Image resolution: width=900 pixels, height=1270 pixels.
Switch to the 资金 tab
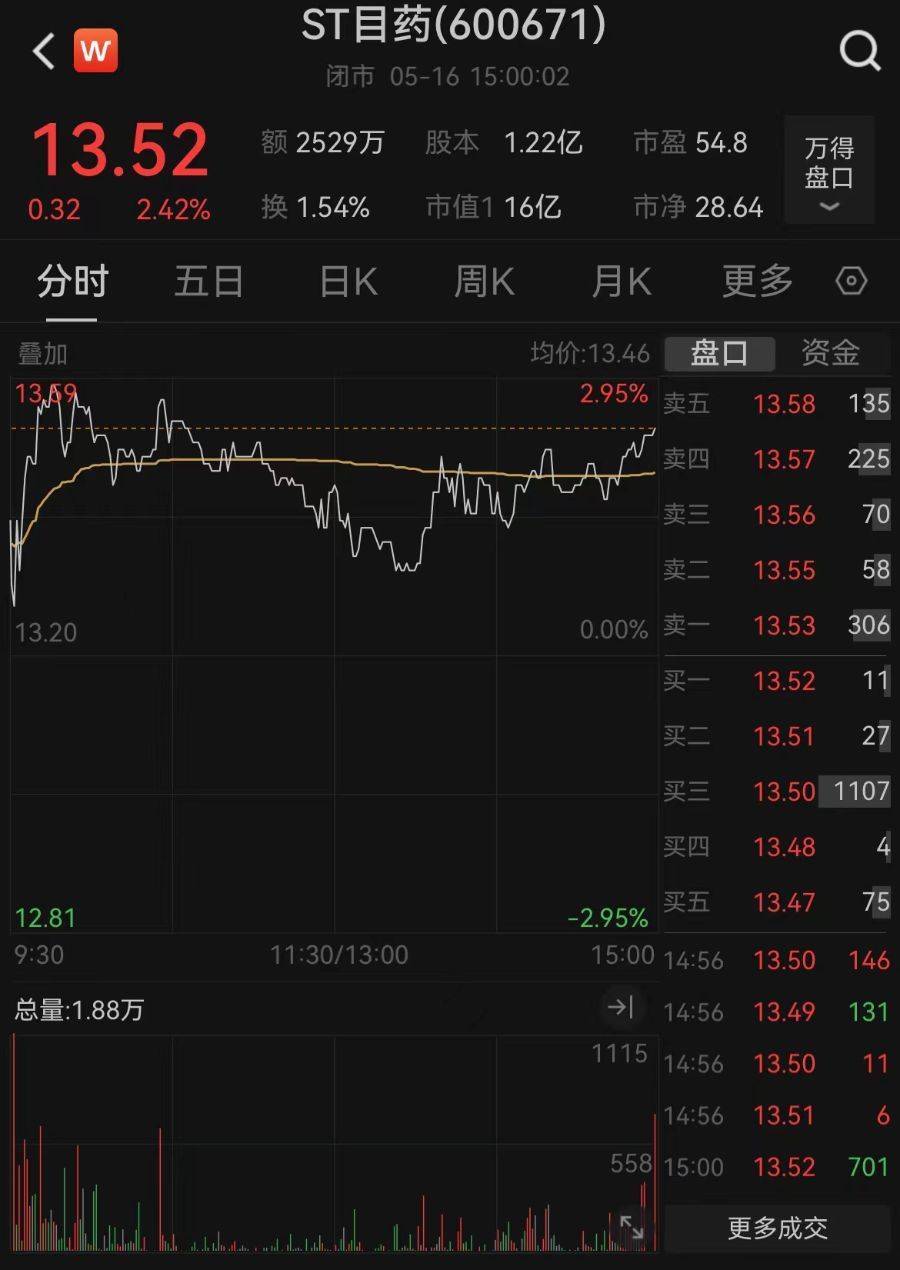pyautogui.click(x=830, y=353)
